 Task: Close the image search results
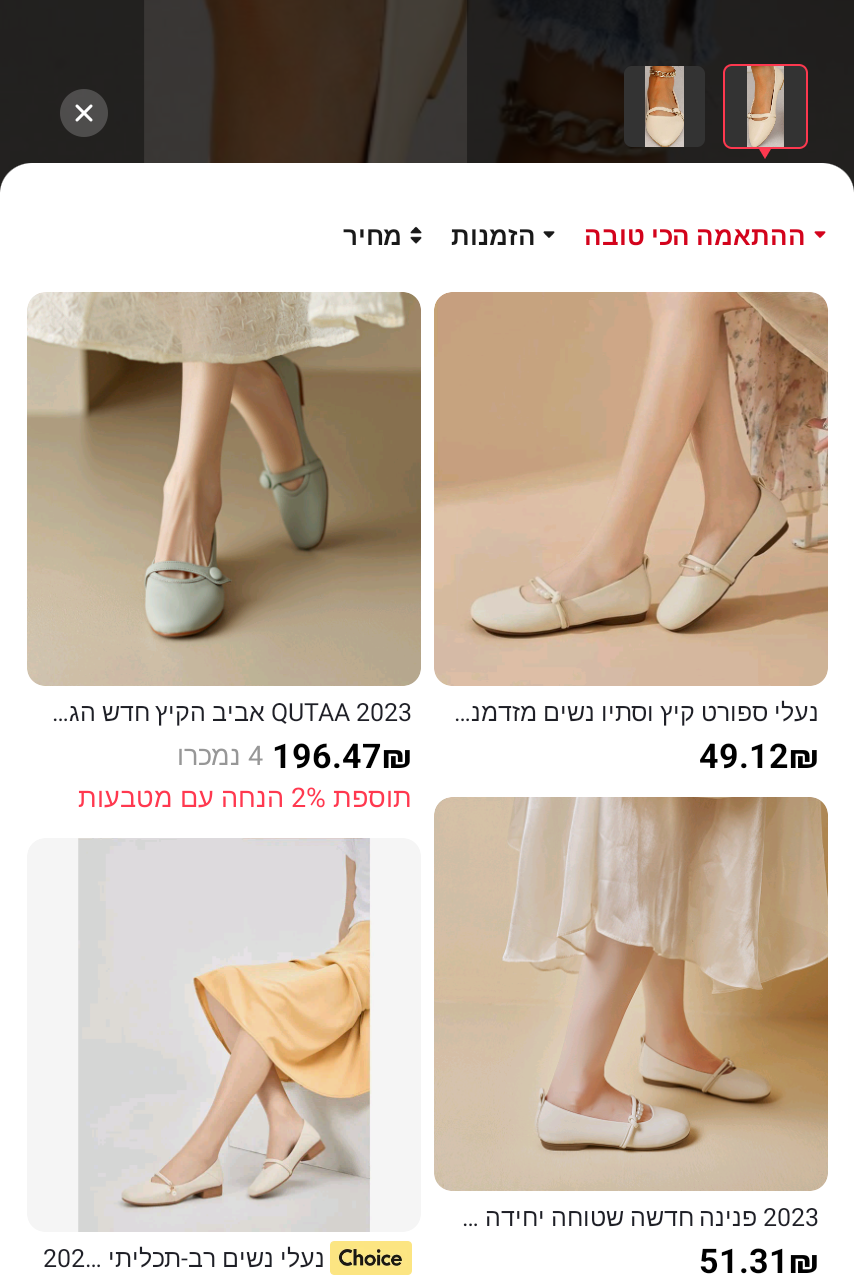(84, 113)
